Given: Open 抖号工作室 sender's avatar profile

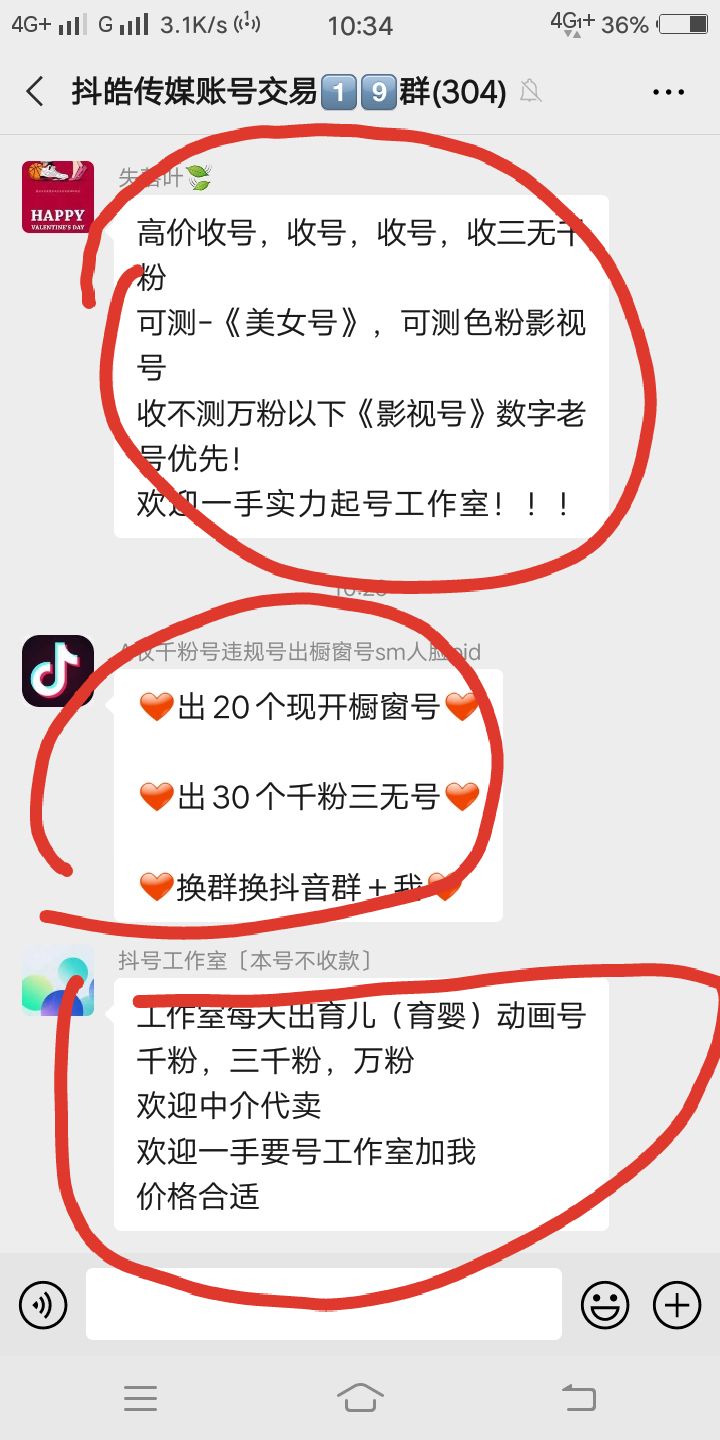Looking at the screenshot, I should (58, 981).
